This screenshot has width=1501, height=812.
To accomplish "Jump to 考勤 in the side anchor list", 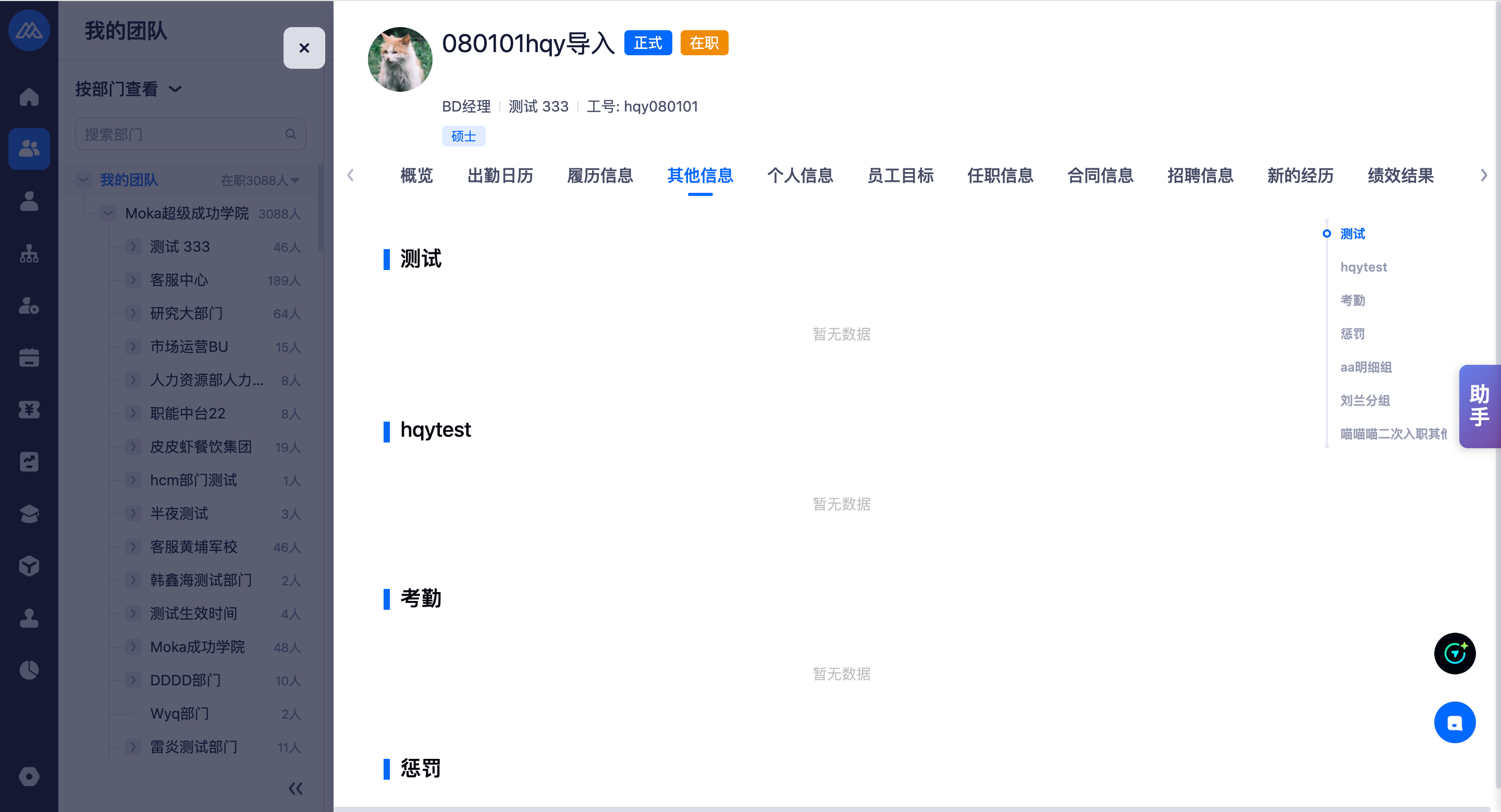I will [1352, 300].
